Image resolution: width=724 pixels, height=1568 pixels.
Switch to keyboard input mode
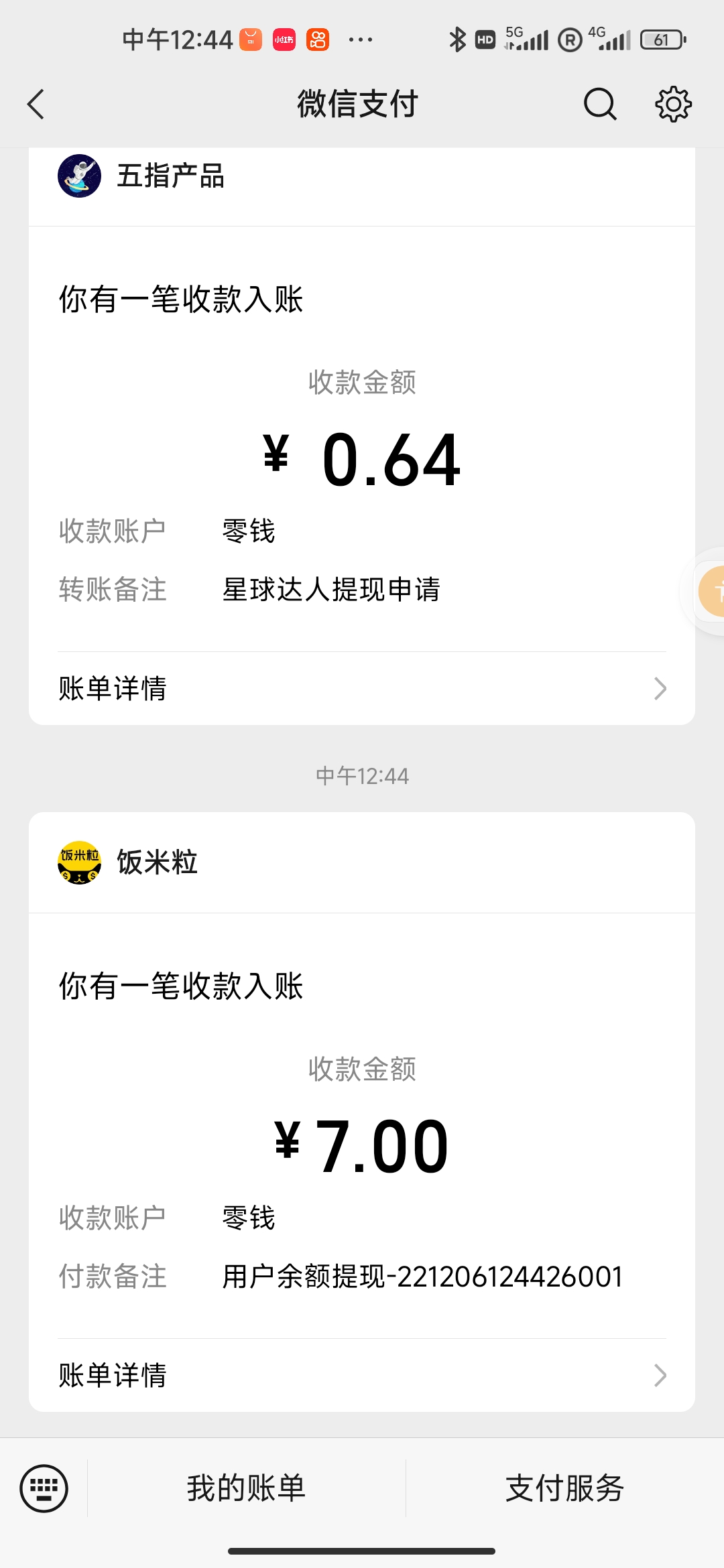tap(44, 1488)
